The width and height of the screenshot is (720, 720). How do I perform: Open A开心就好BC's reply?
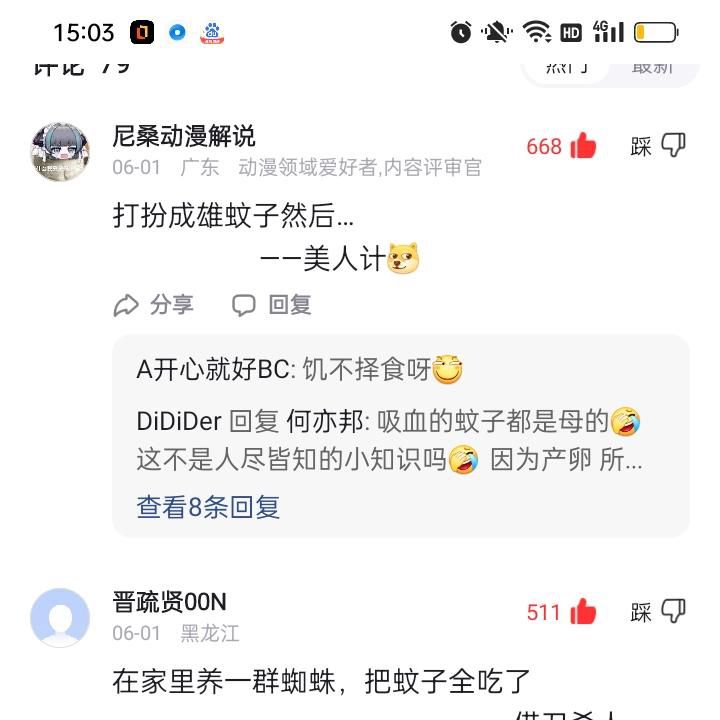click(300, 370)
